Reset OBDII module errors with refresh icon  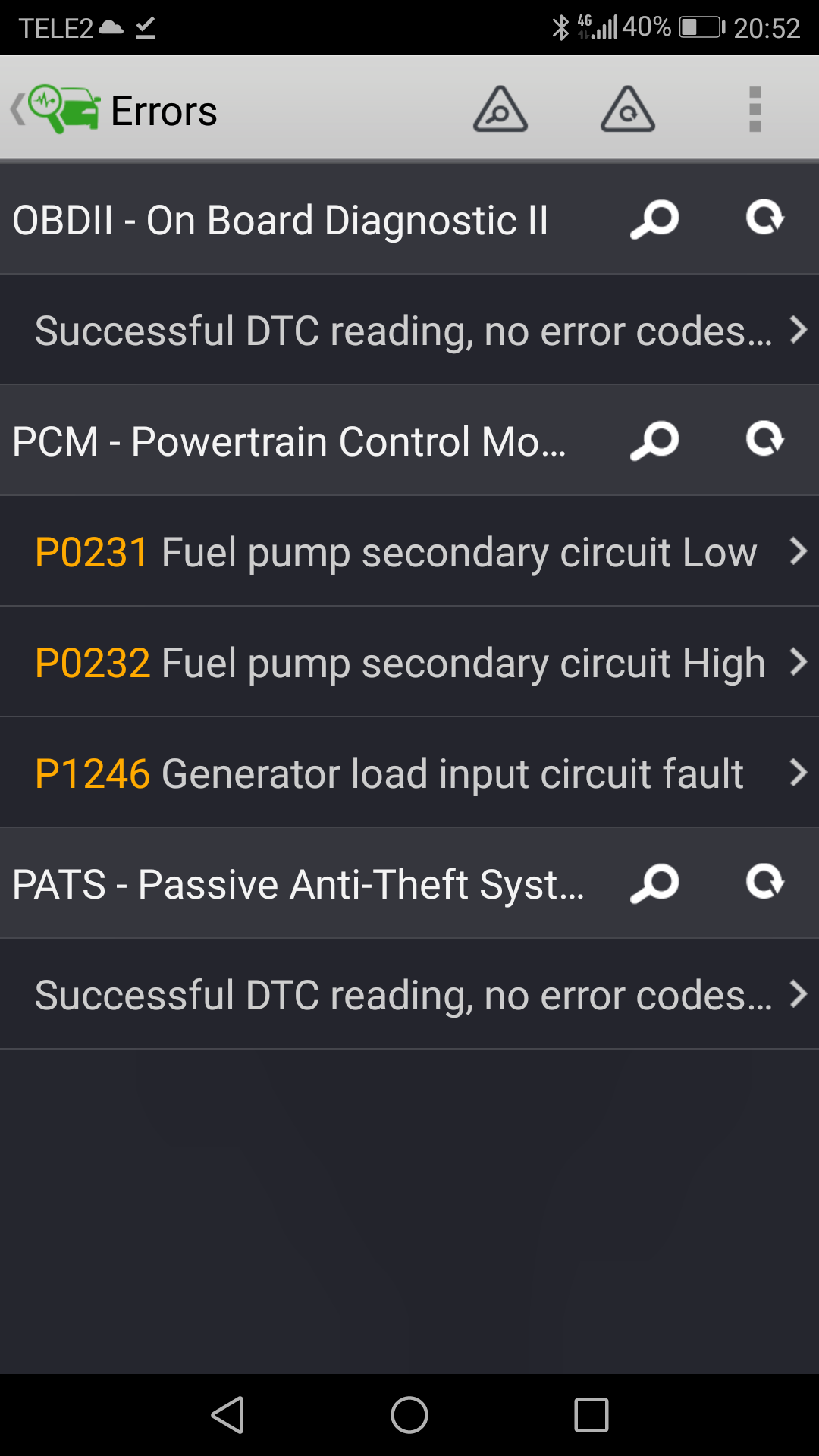point(764,218)
